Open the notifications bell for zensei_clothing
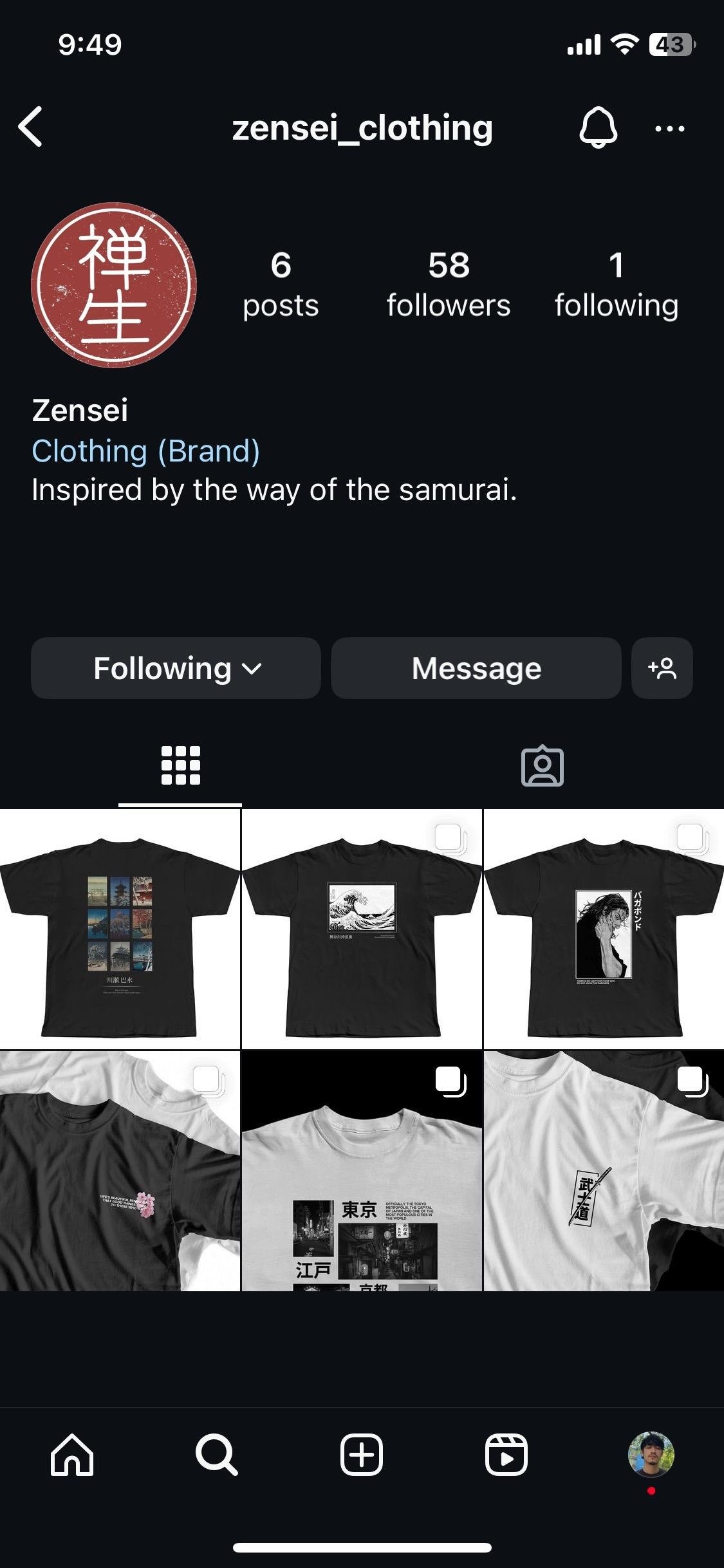The width and height of the screenshot is (724, 1568). click(598, 127)
